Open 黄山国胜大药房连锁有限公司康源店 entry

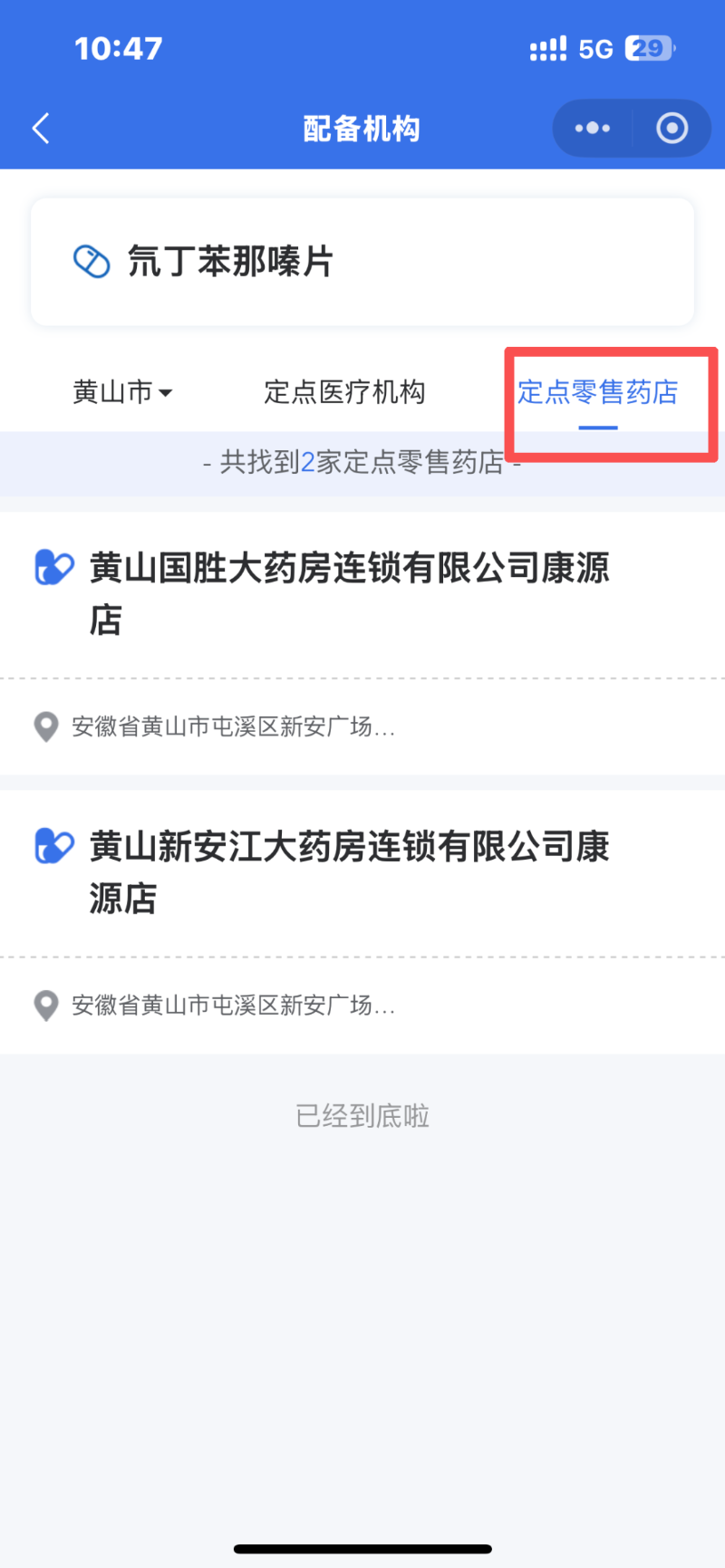coord(349,593)
